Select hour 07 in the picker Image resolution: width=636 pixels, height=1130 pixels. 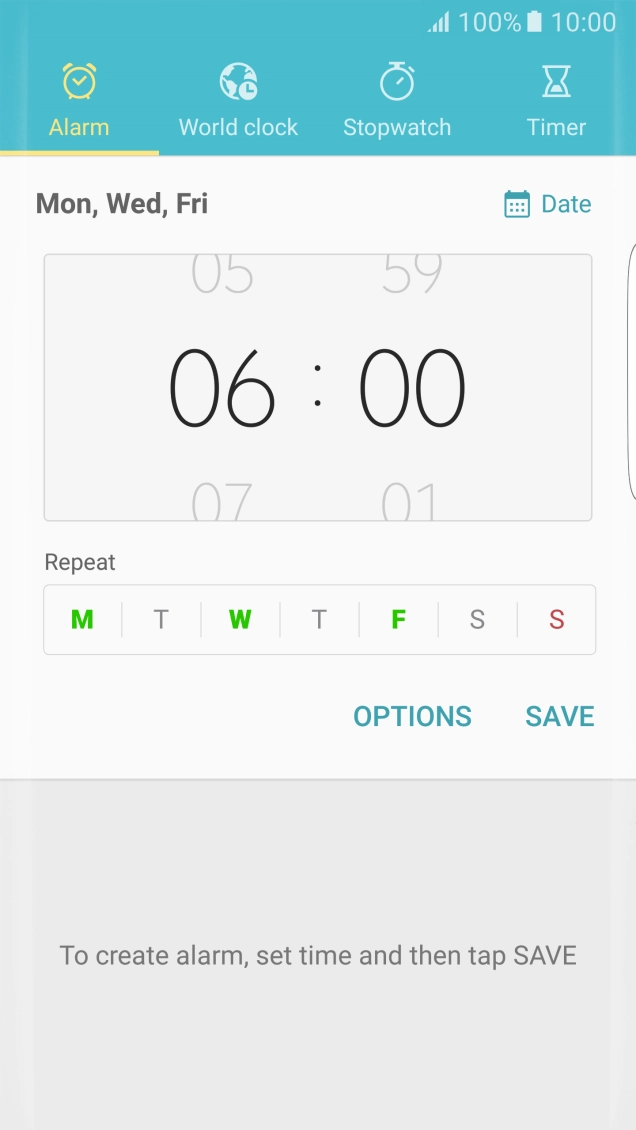pos(222,500)
